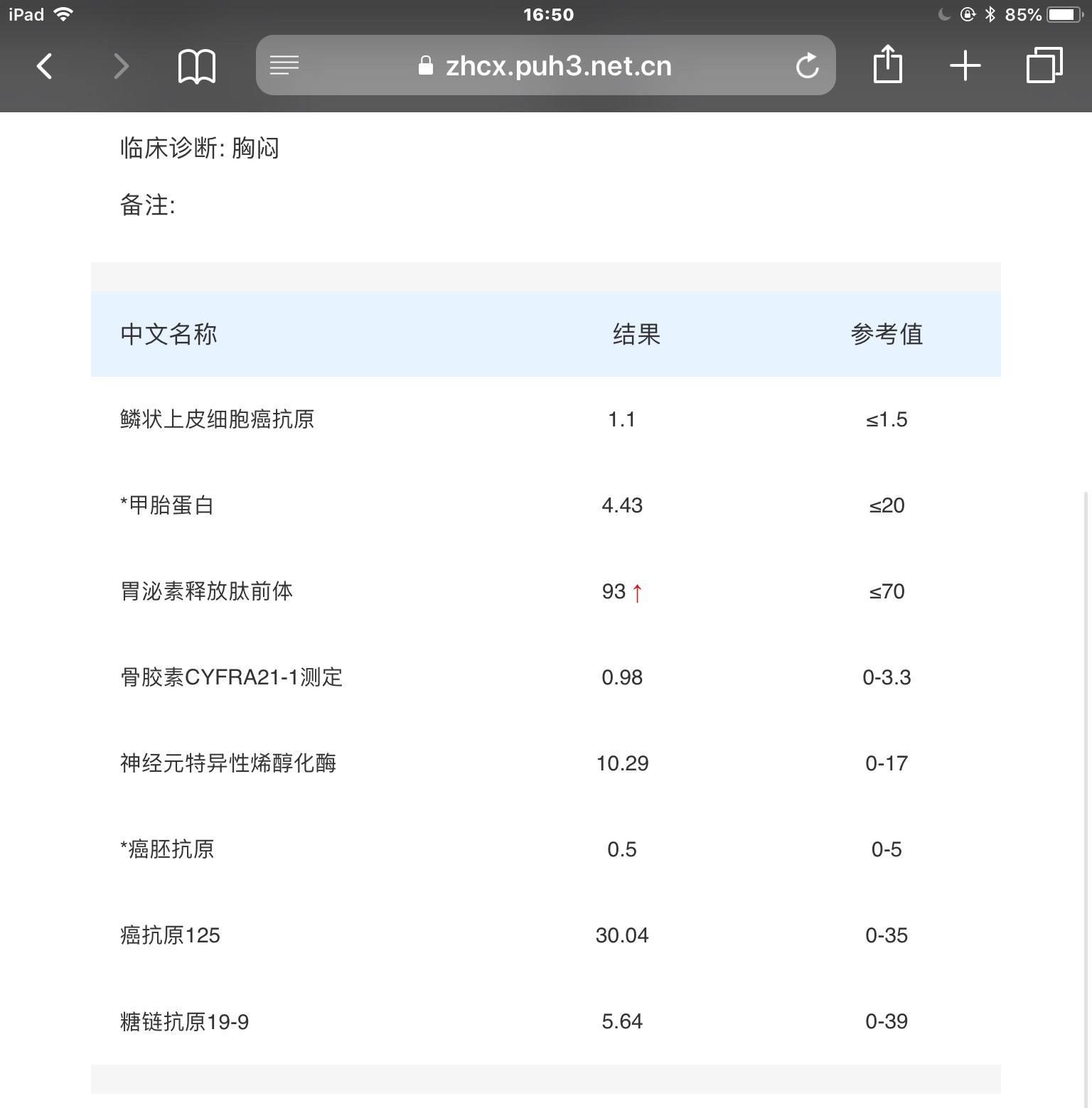Add a new browser tab
Viewport: 1092px width, 1108px height.
[x=965, y=66]
